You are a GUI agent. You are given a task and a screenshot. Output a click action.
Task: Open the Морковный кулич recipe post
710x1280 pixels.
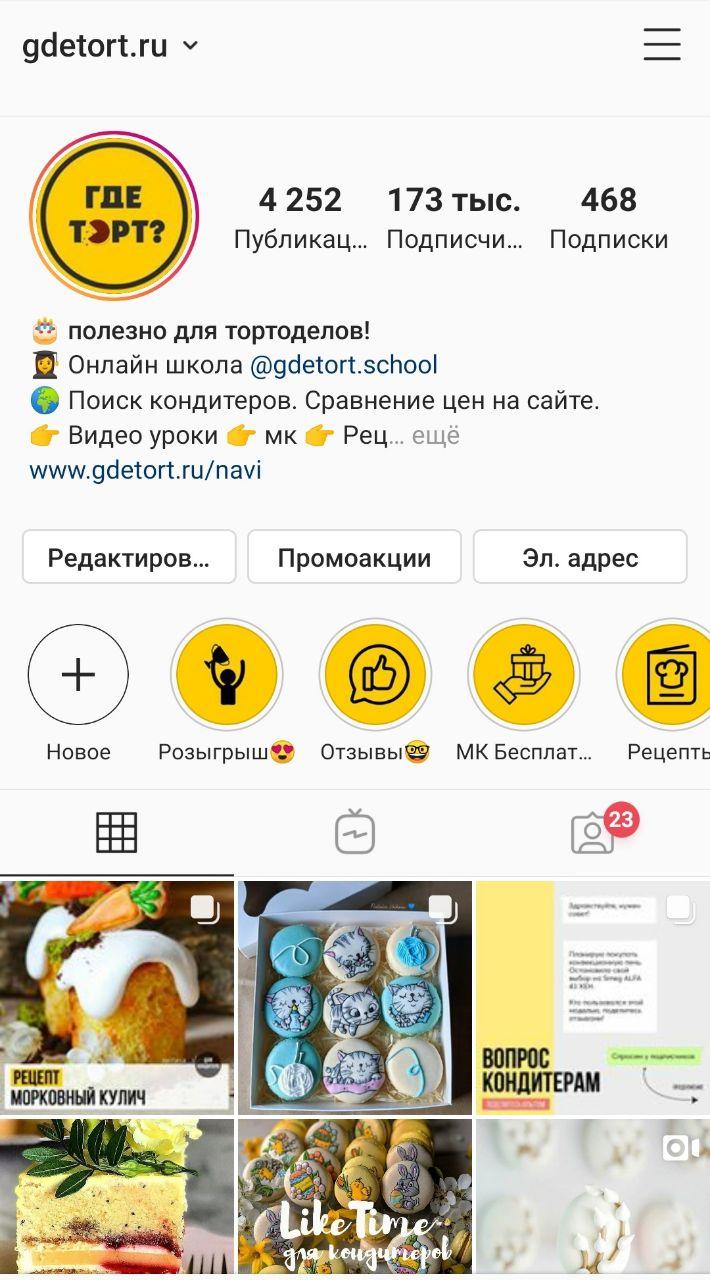[x=117, y=997]
